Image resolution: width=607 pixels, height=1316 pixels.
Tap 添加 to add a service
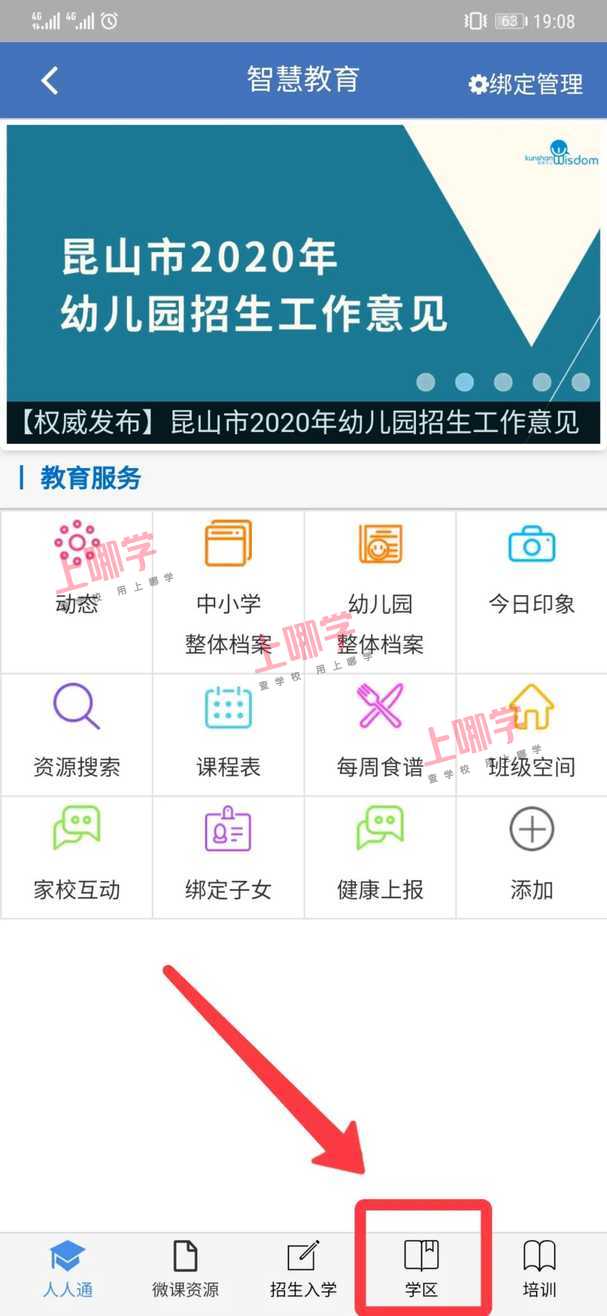tap(531, 857)
